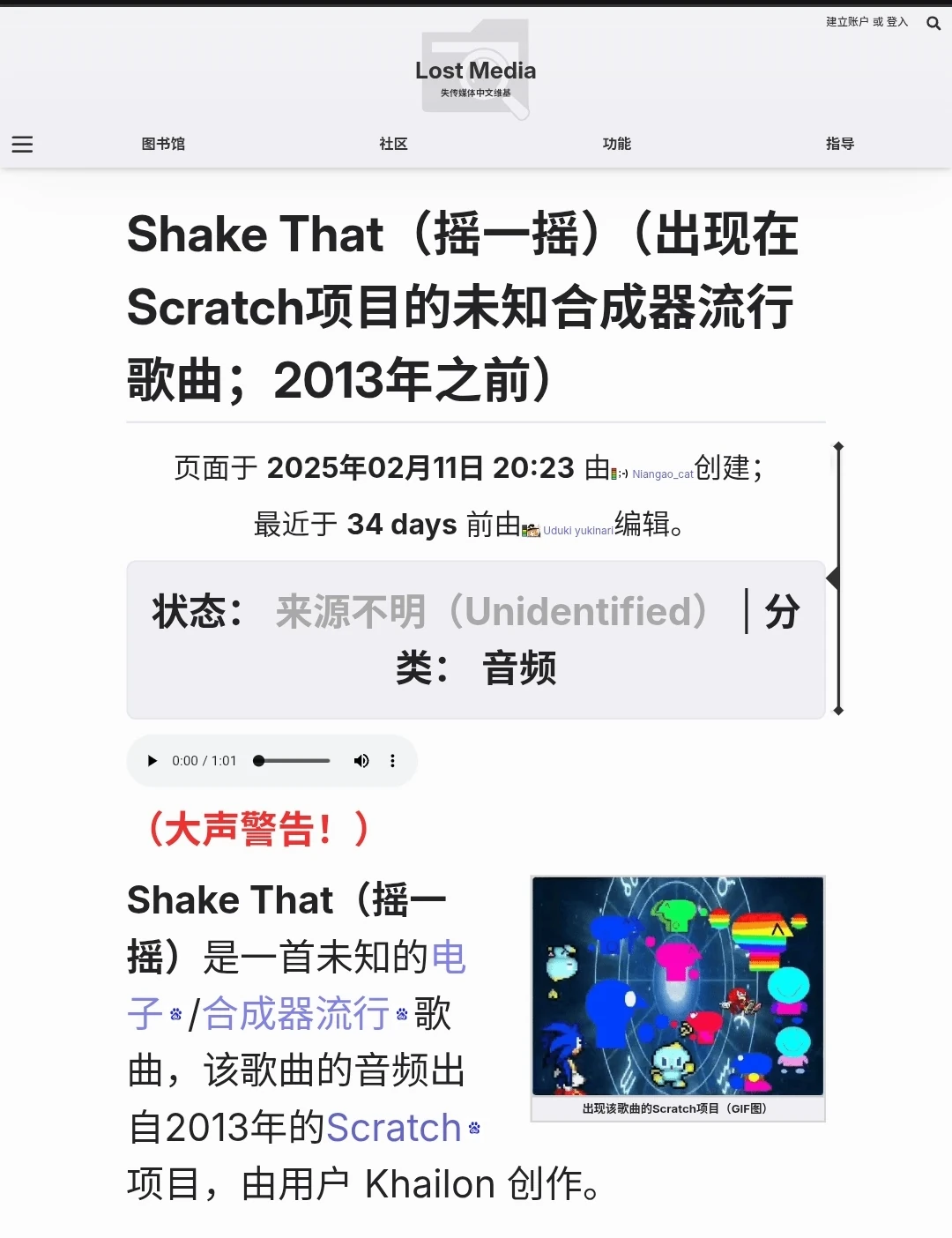View Uduki yukinari's user profile
Image resolution: width=952 pixels, height=1238 pixels.
click(x=577, y=531)
